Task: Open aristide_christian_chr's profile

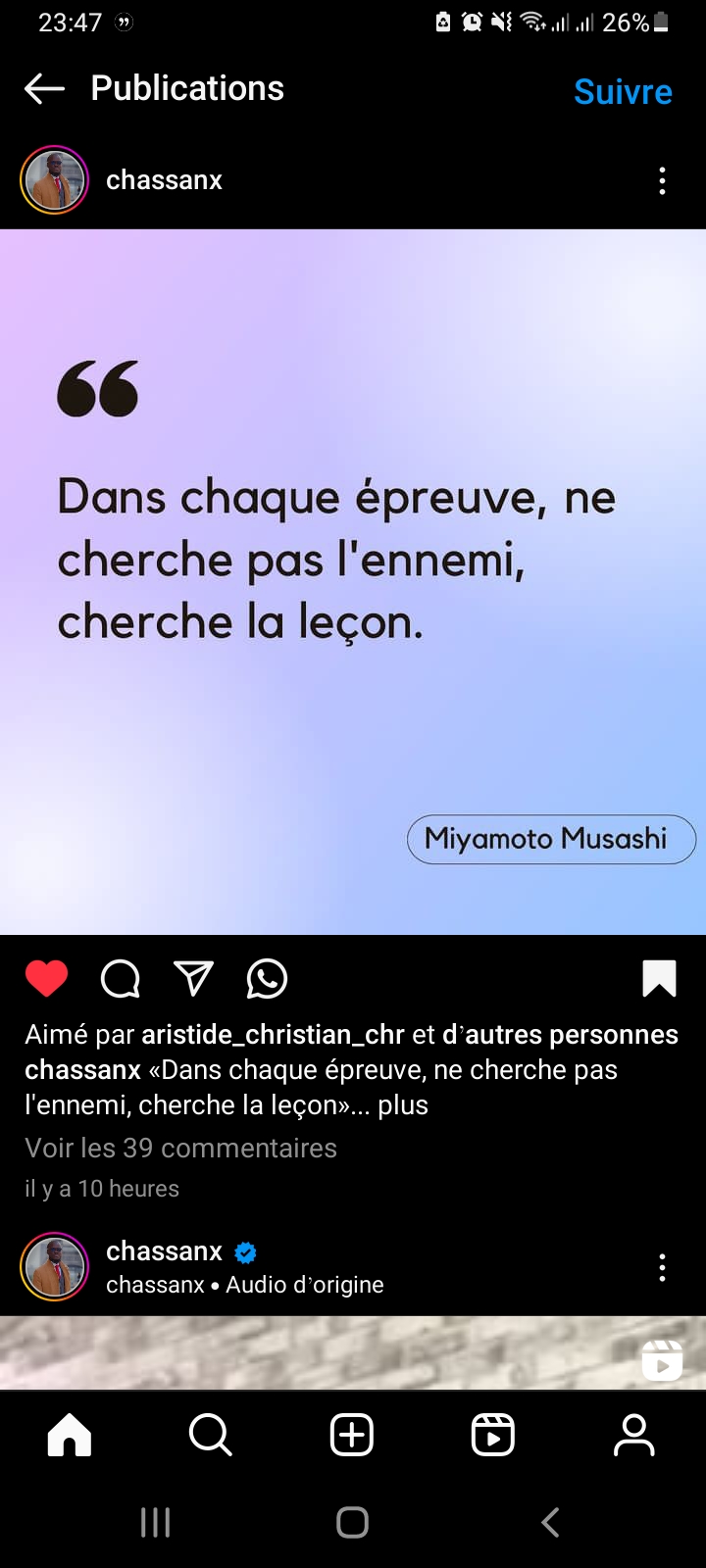Action: pyautogui.click(x=273, y=1035)
